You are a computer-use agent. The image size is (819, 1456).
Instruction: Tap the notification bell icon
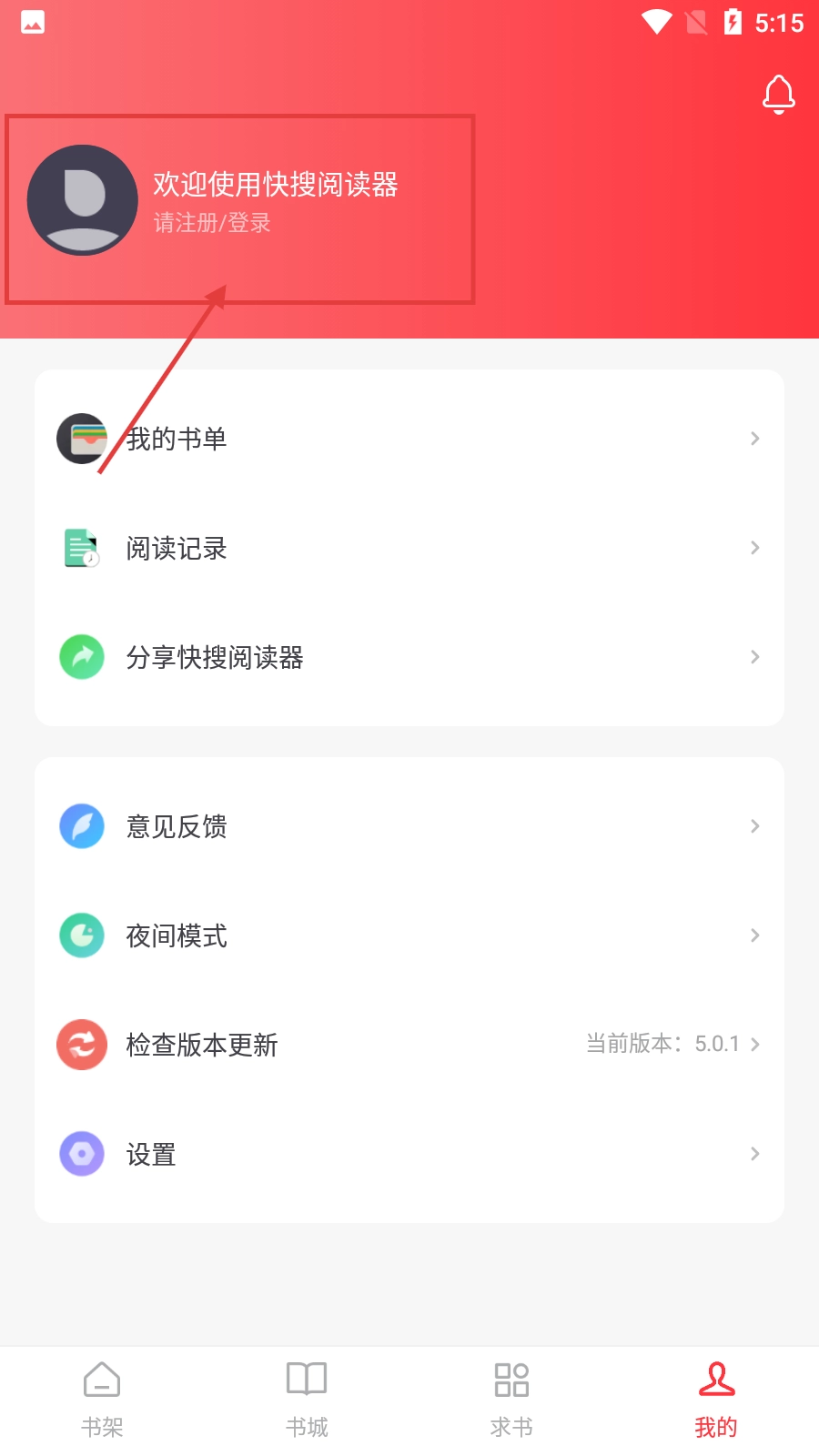pos(778,94)
